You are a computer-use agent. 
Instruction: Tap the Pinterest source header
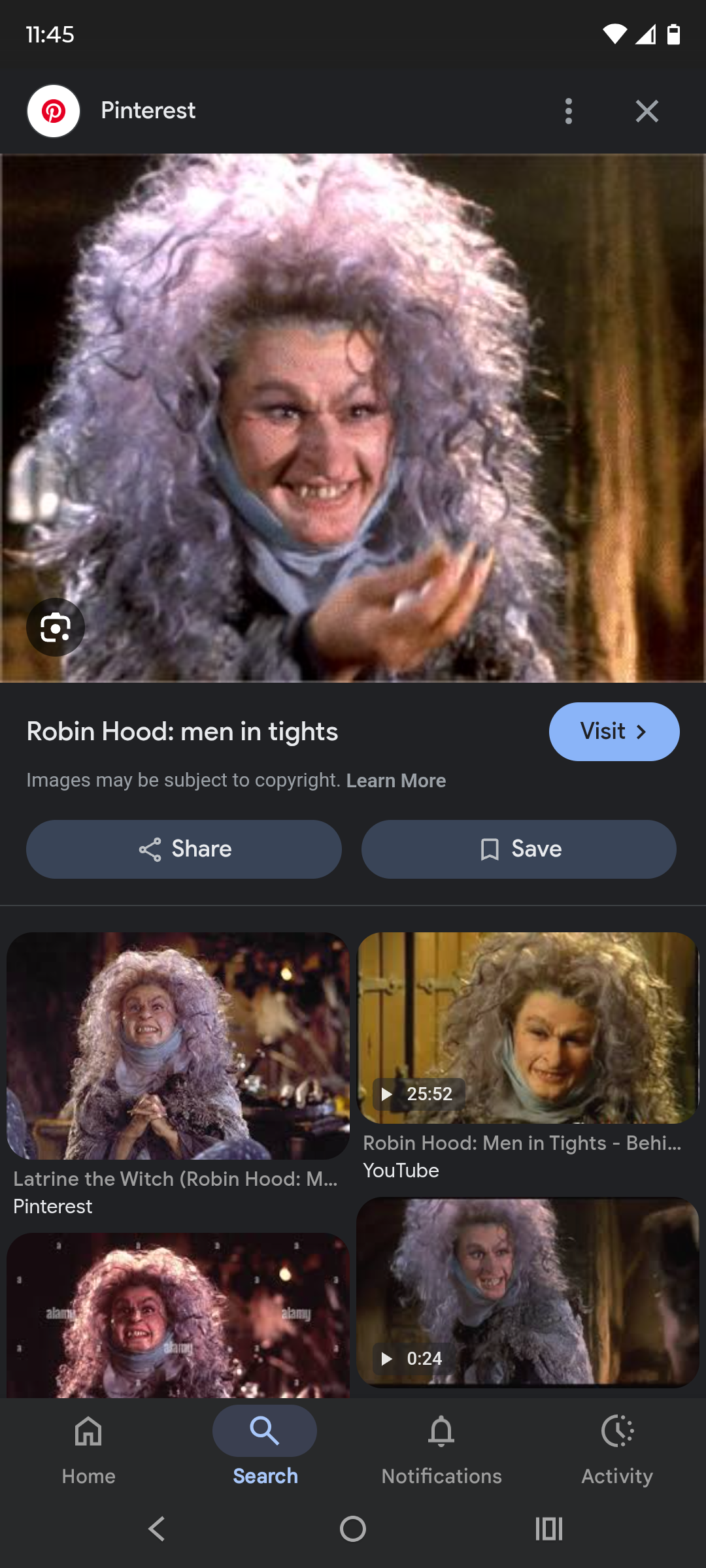(x=148, y=111)
